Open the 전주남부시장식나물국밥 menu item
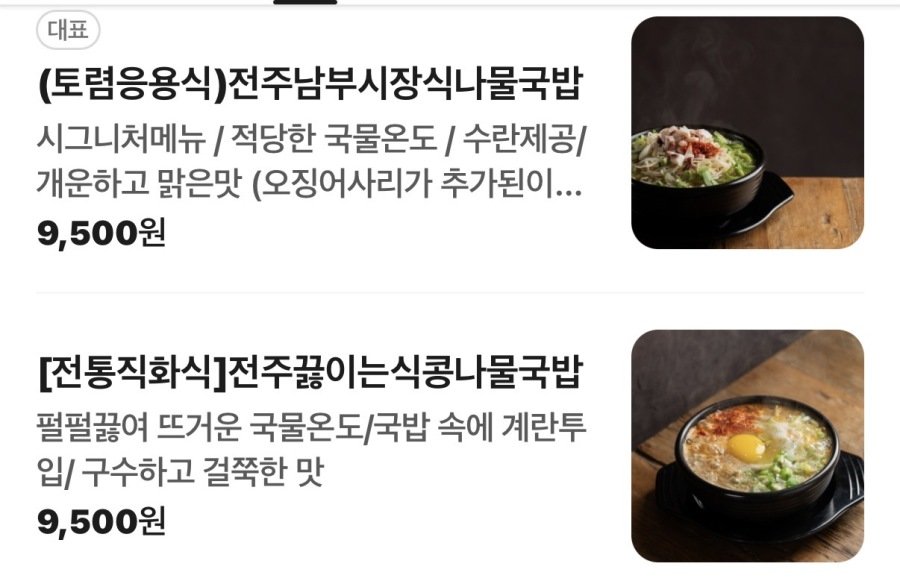The width and height of the screenshot is (900, 584). 310,86
